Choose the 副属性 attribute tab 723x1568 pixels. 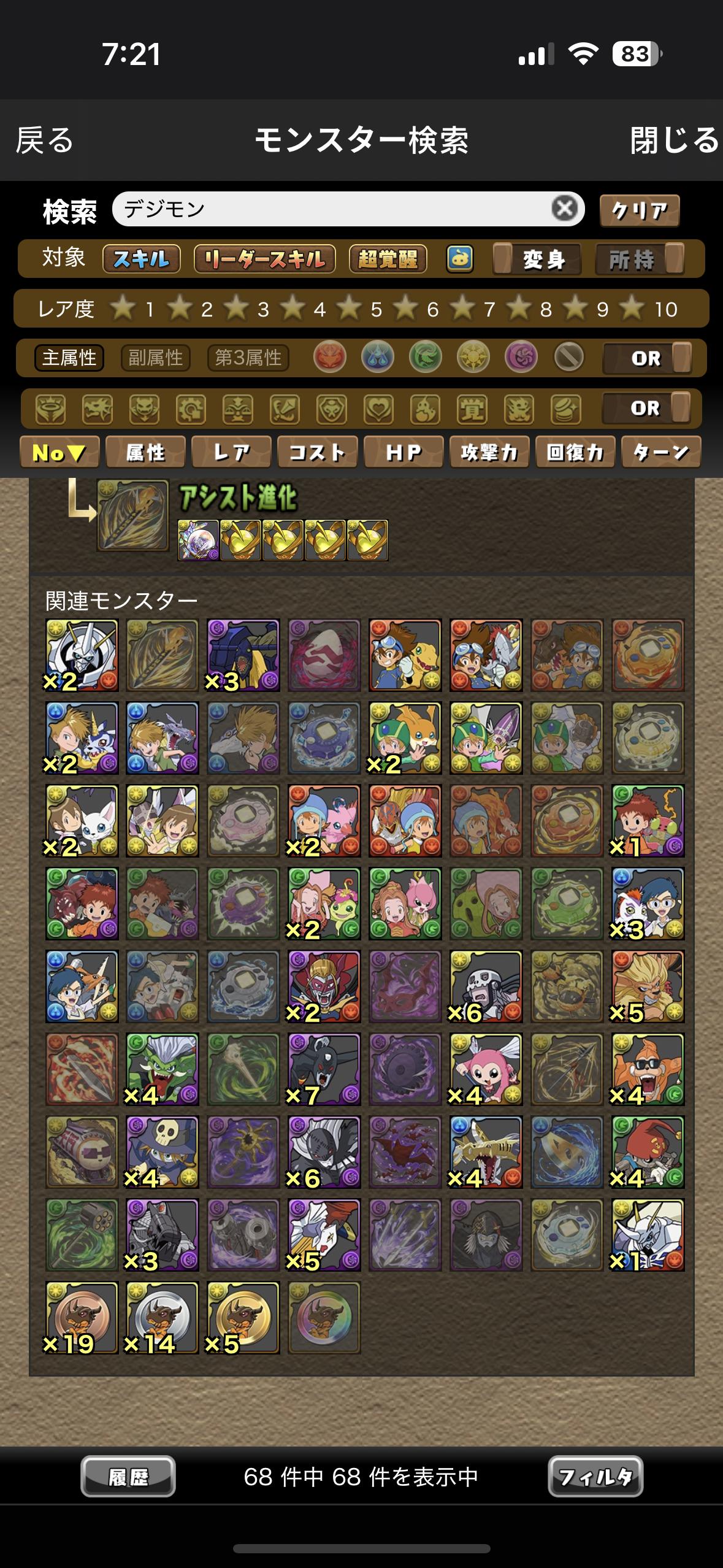[x=156, y=358]
